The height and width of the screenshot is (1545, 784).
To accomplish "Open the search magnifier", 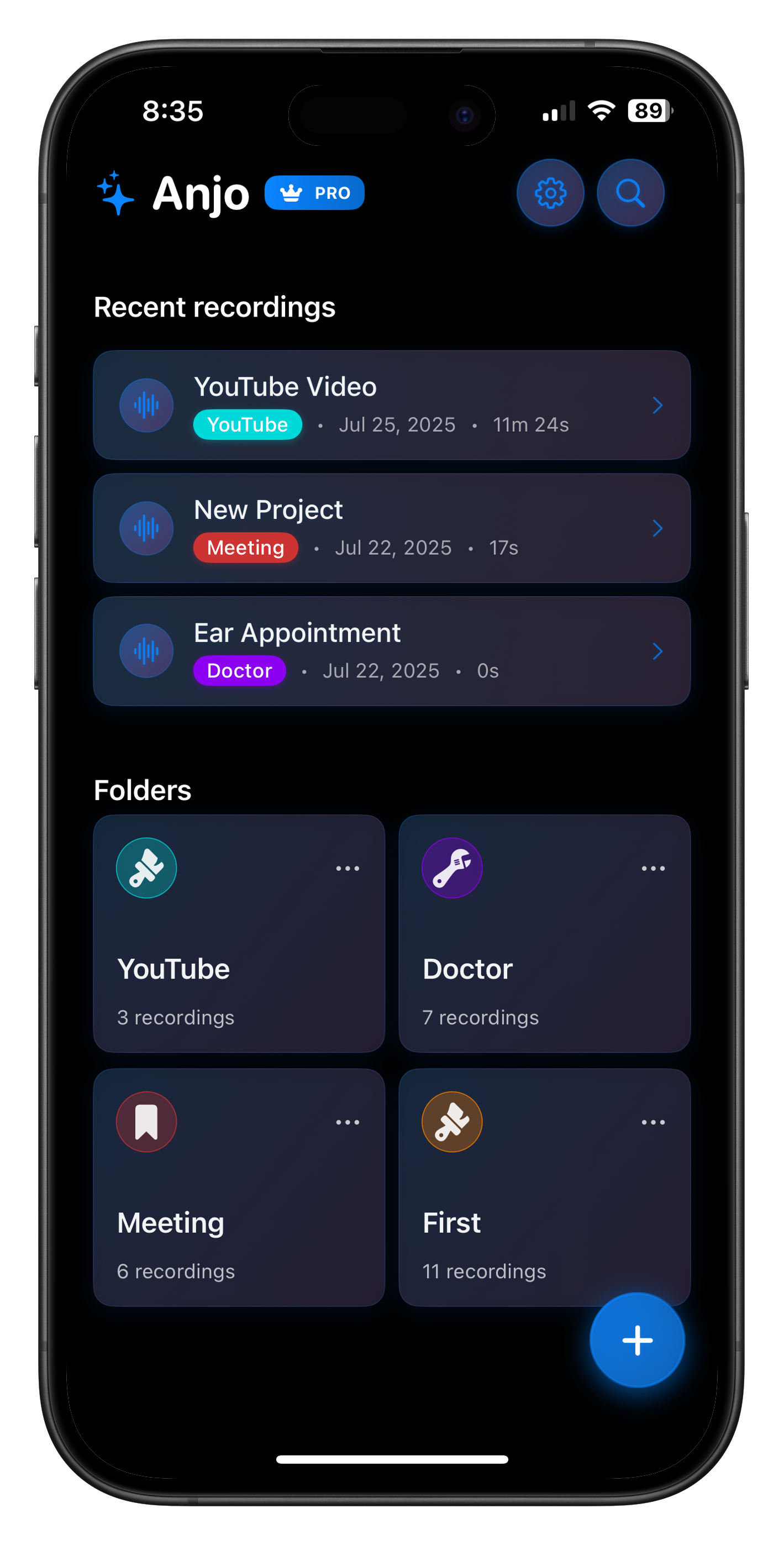I will tap(630, 192).
